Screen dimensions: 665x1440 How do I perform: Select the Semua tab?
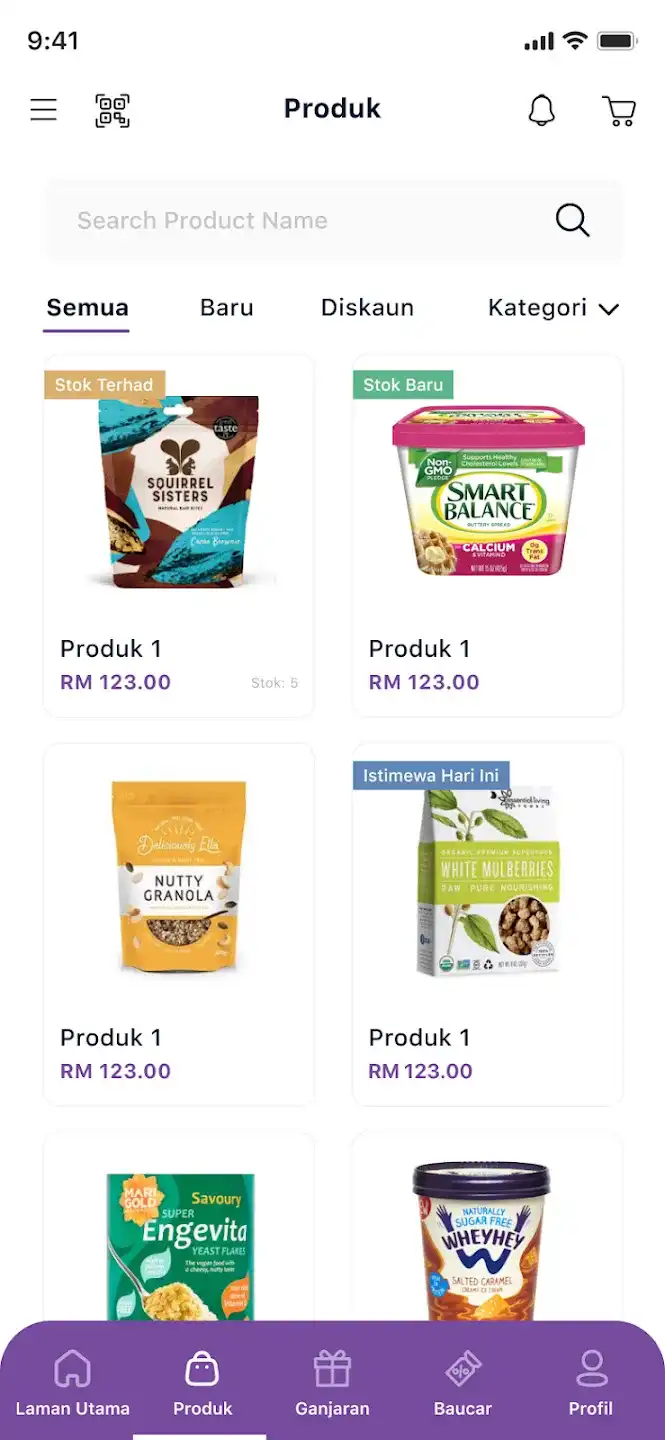pos(88,308)
